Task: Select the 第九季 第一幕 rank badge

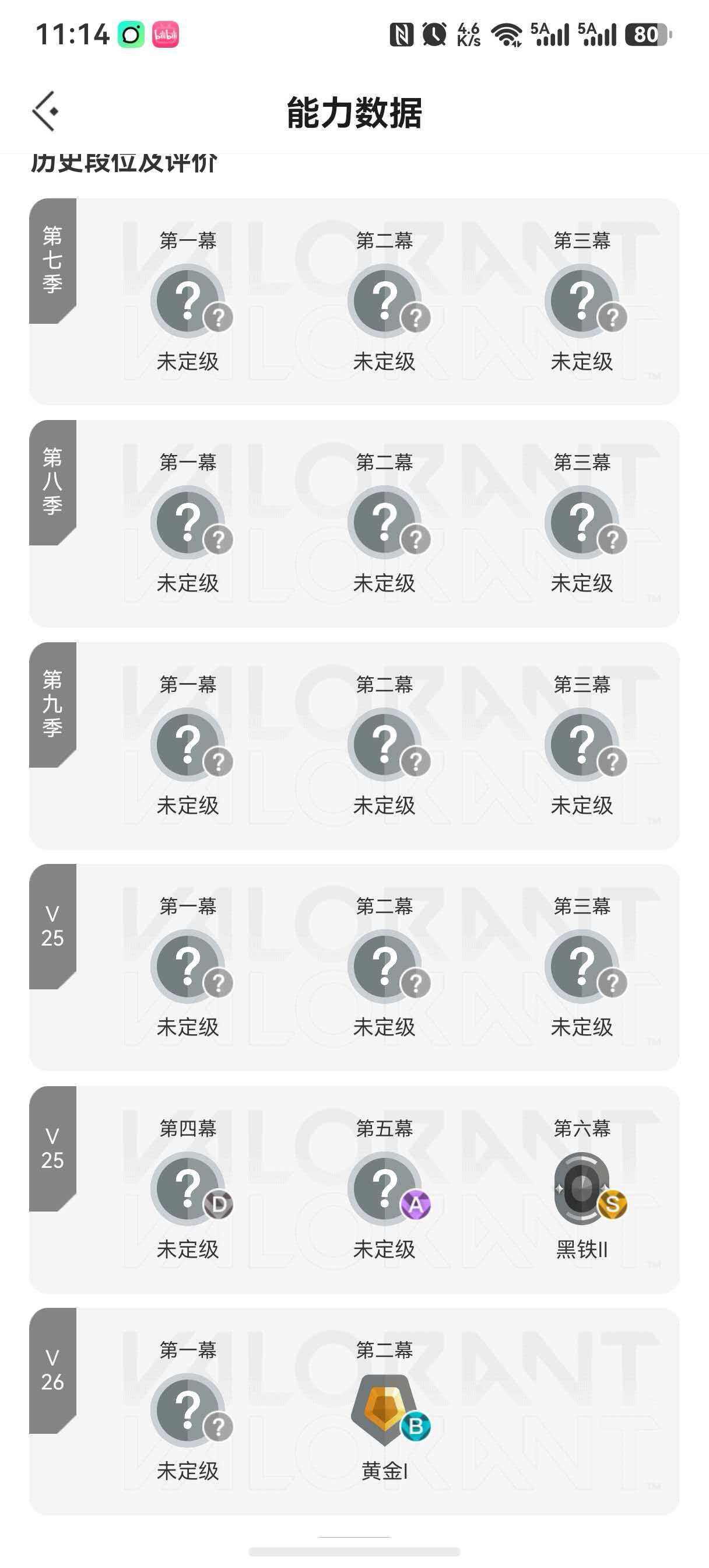Action: coord(189,744)
